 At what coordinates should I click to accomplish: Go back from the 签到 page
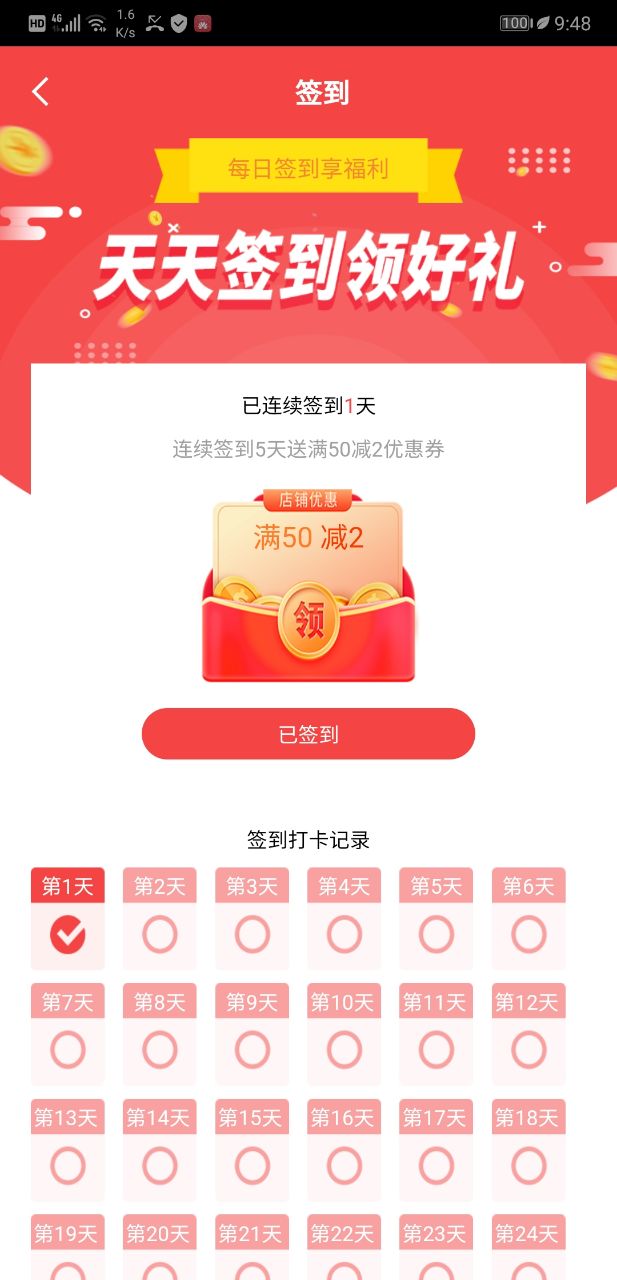(x=40, y=92)
